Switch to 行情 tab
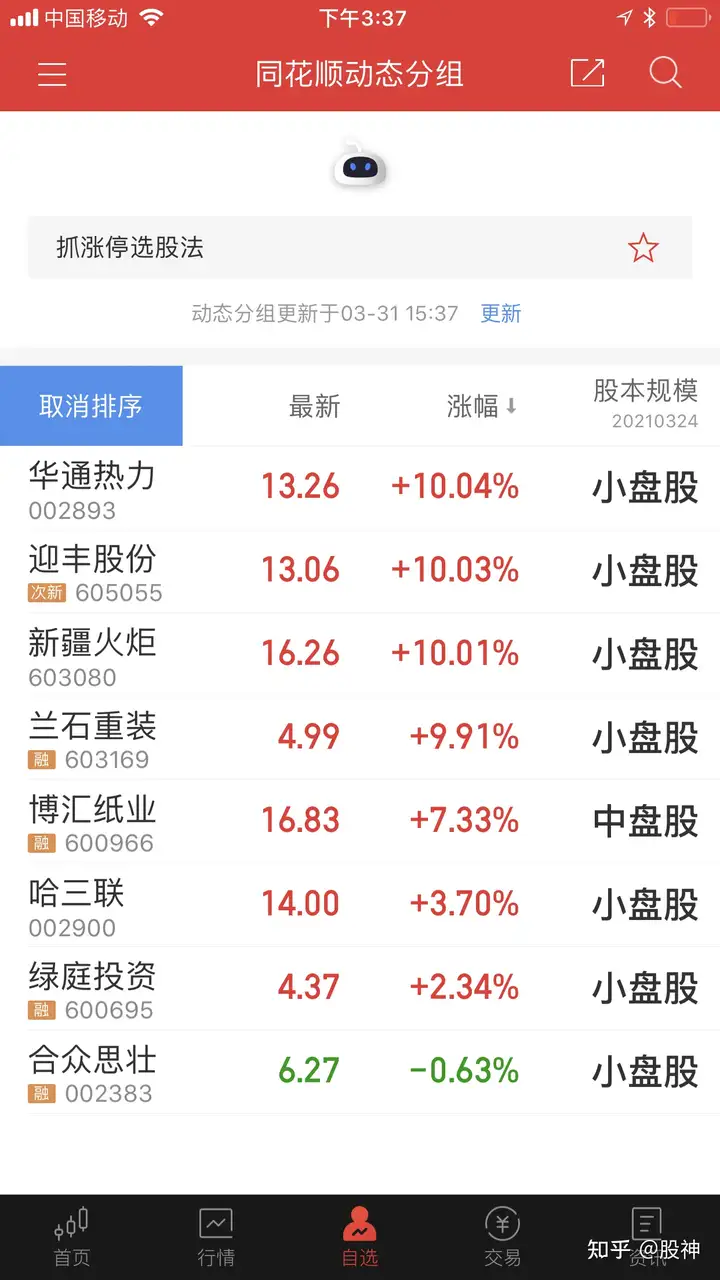720x1280 pixels. coord(216,1237)
